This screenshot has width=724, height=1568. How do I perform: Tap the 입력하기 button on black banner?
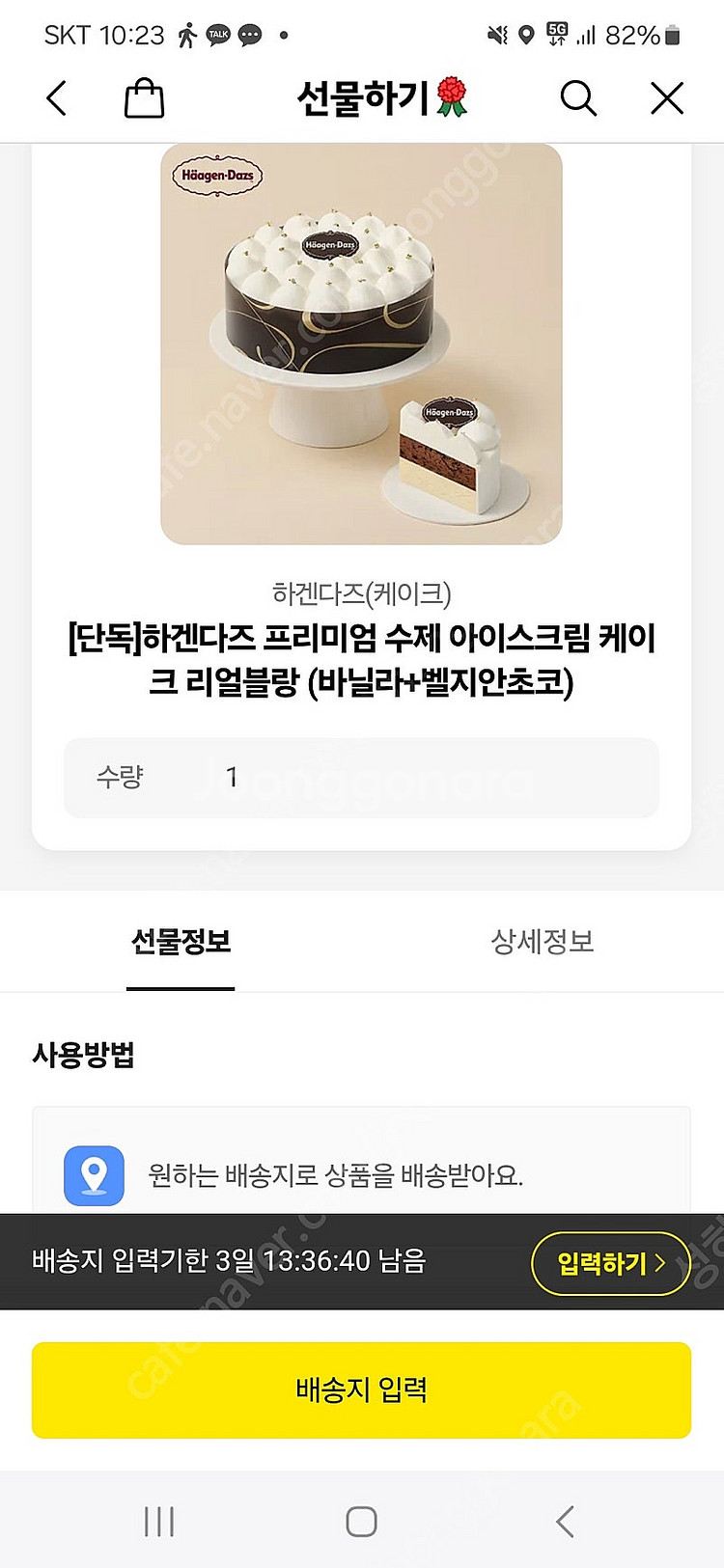coord(611,1263)
